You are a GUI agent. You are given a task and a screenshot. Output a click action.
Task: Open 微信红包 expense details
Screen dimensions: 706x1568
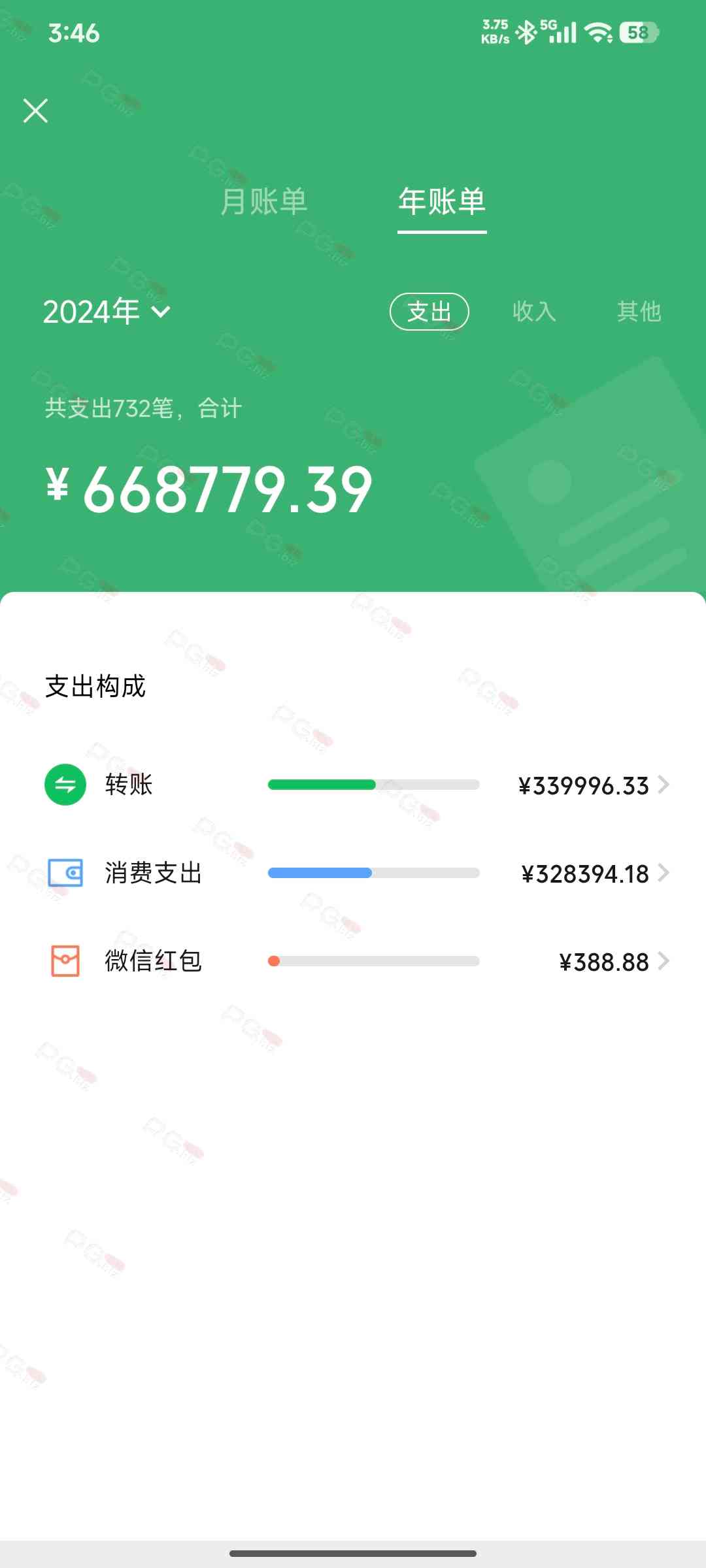(356, 961)
